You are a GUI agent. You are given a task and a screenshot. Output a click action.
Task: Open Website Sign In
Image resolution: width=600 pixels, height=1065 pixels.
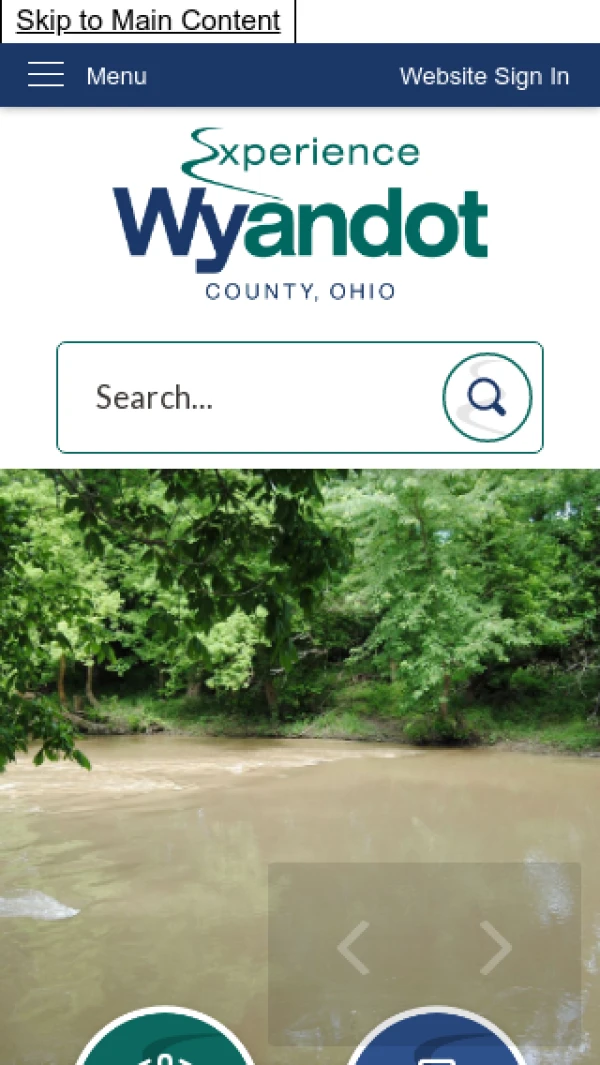click(484, 76)
